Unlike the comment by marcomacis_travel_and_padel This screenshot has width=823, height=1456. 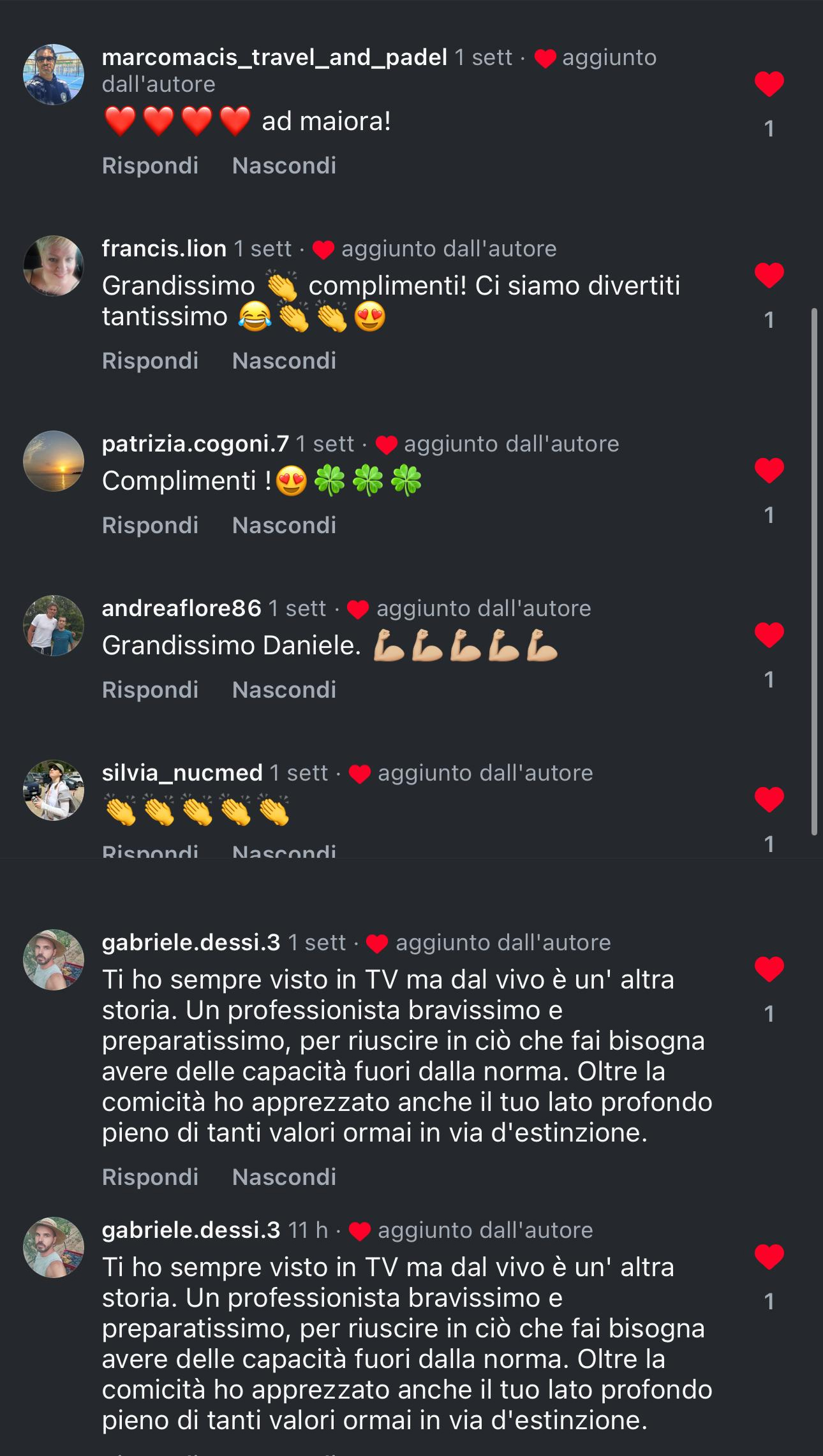pos(769,84)
